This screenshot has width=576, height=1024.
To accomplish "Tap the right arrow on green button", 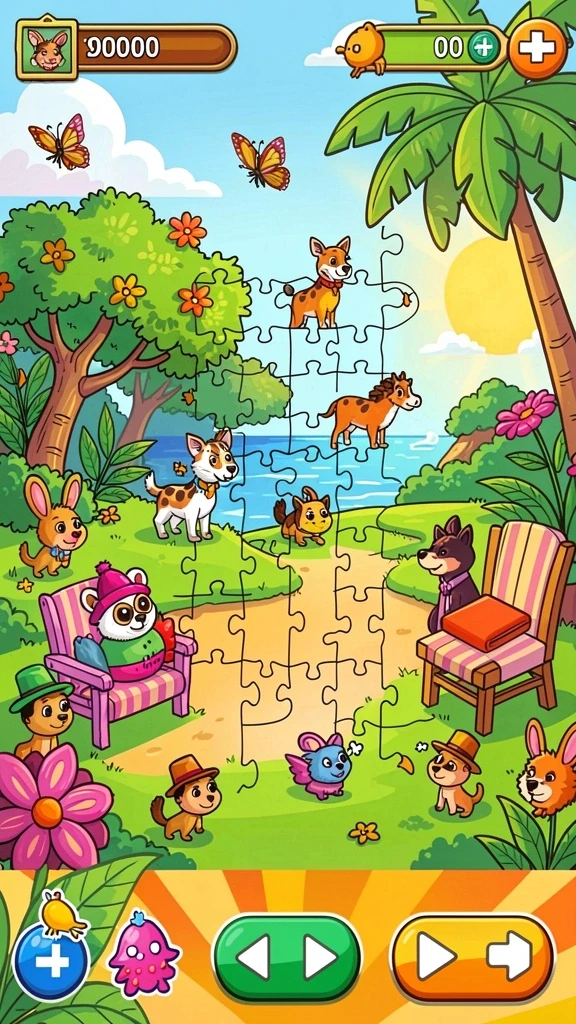I will [320, 958].
